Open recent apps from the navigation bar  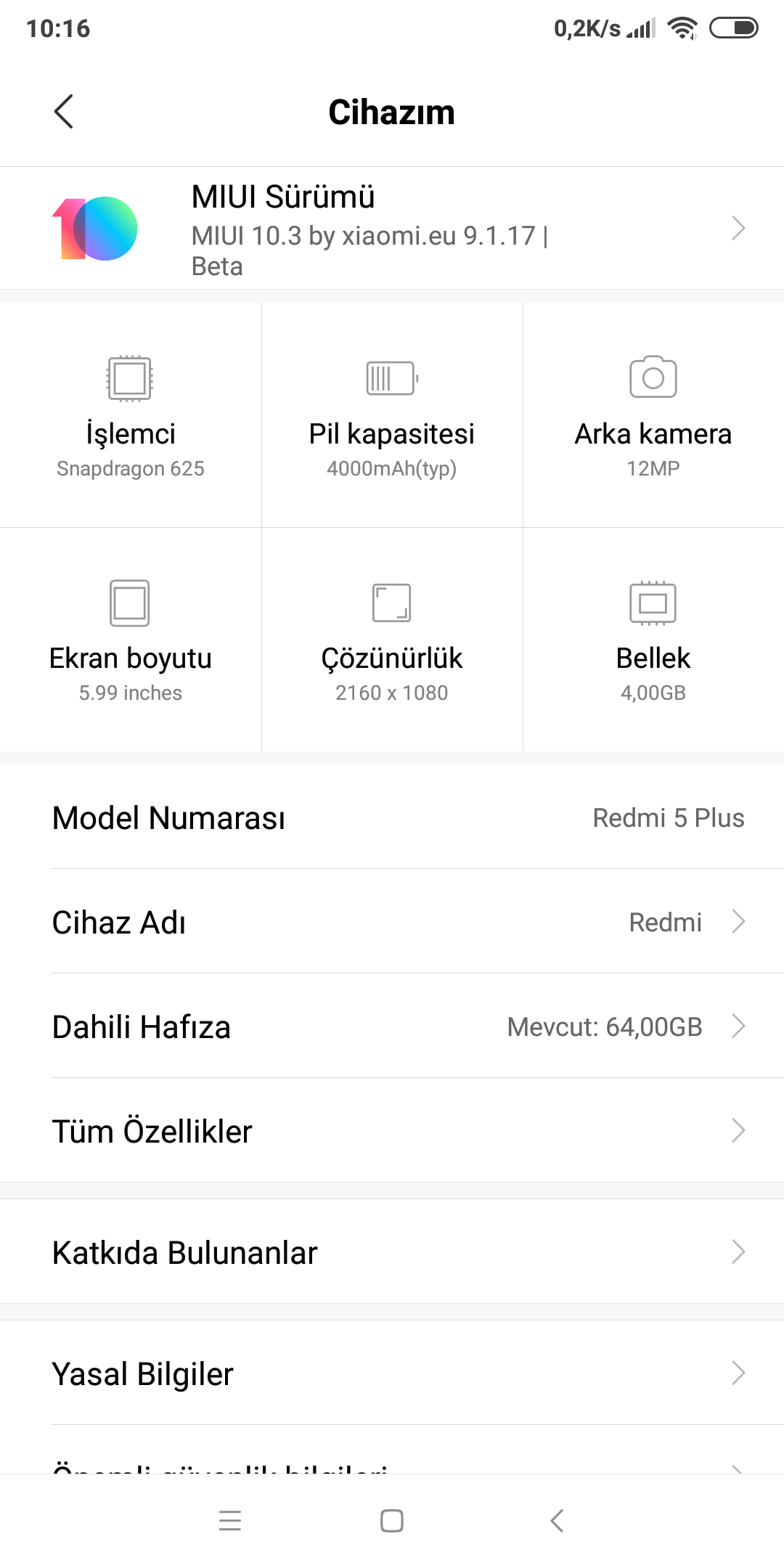point(230,1521)
